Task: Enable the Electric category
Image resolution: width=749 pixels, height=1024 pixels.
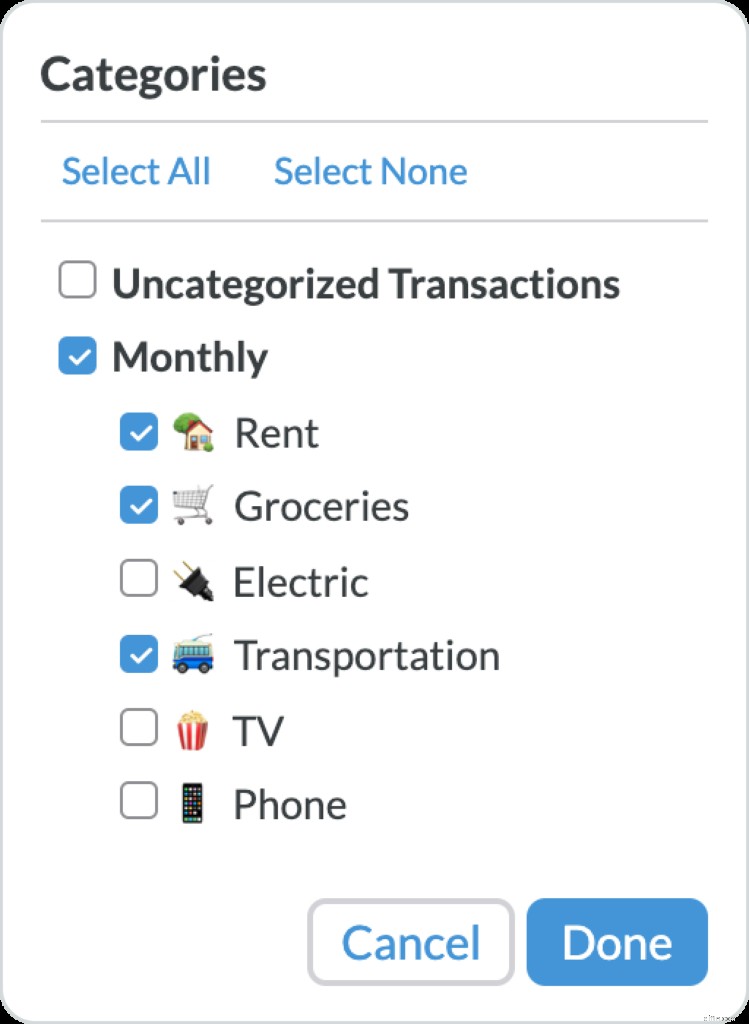Action: pos(138,580)
